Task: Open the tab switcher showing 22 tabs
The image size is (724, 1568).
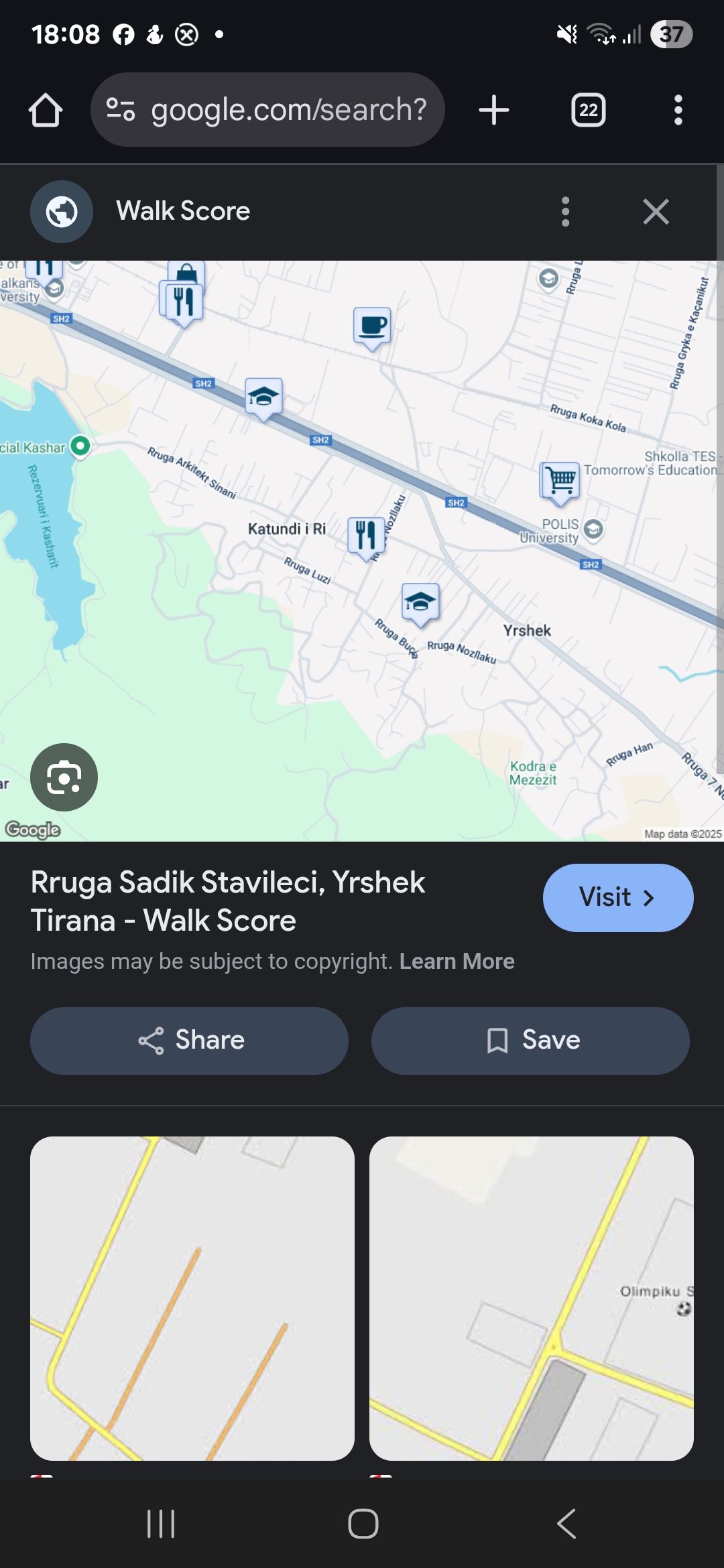Action: tap(588, 110)
